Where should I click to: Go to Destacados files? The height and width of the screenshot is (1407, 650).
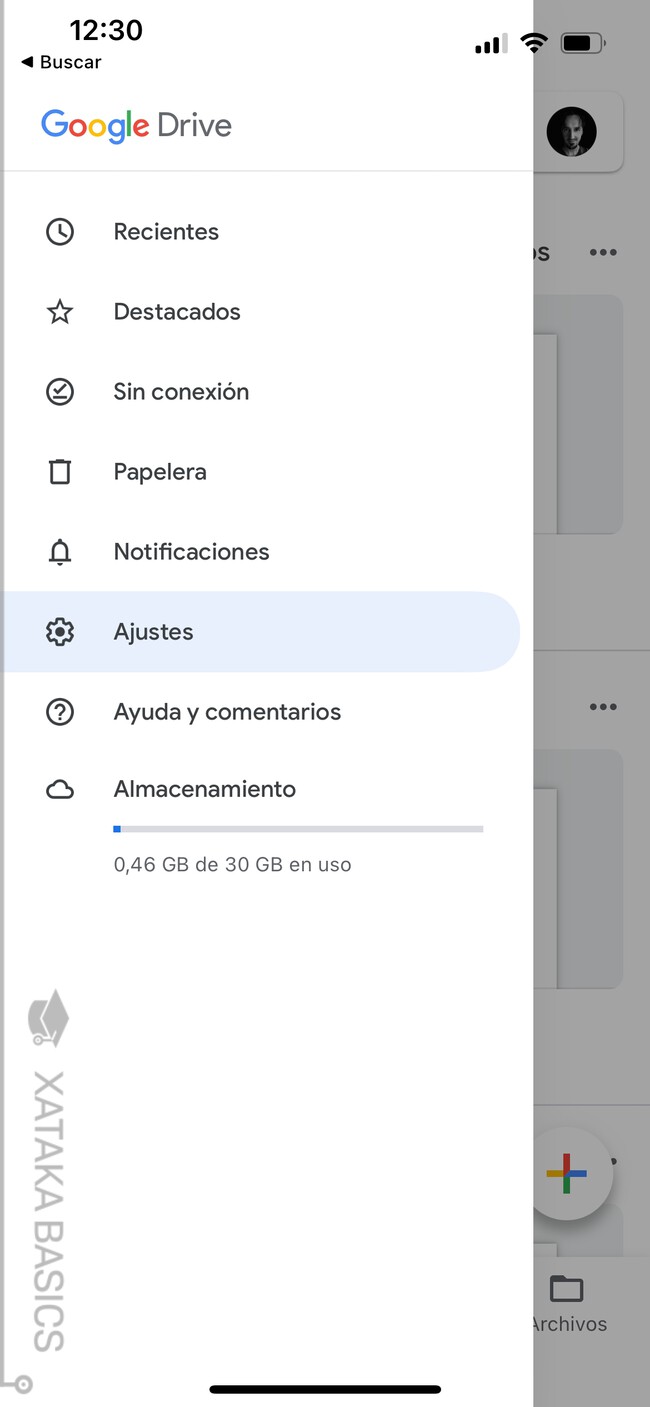coord(177,312)
